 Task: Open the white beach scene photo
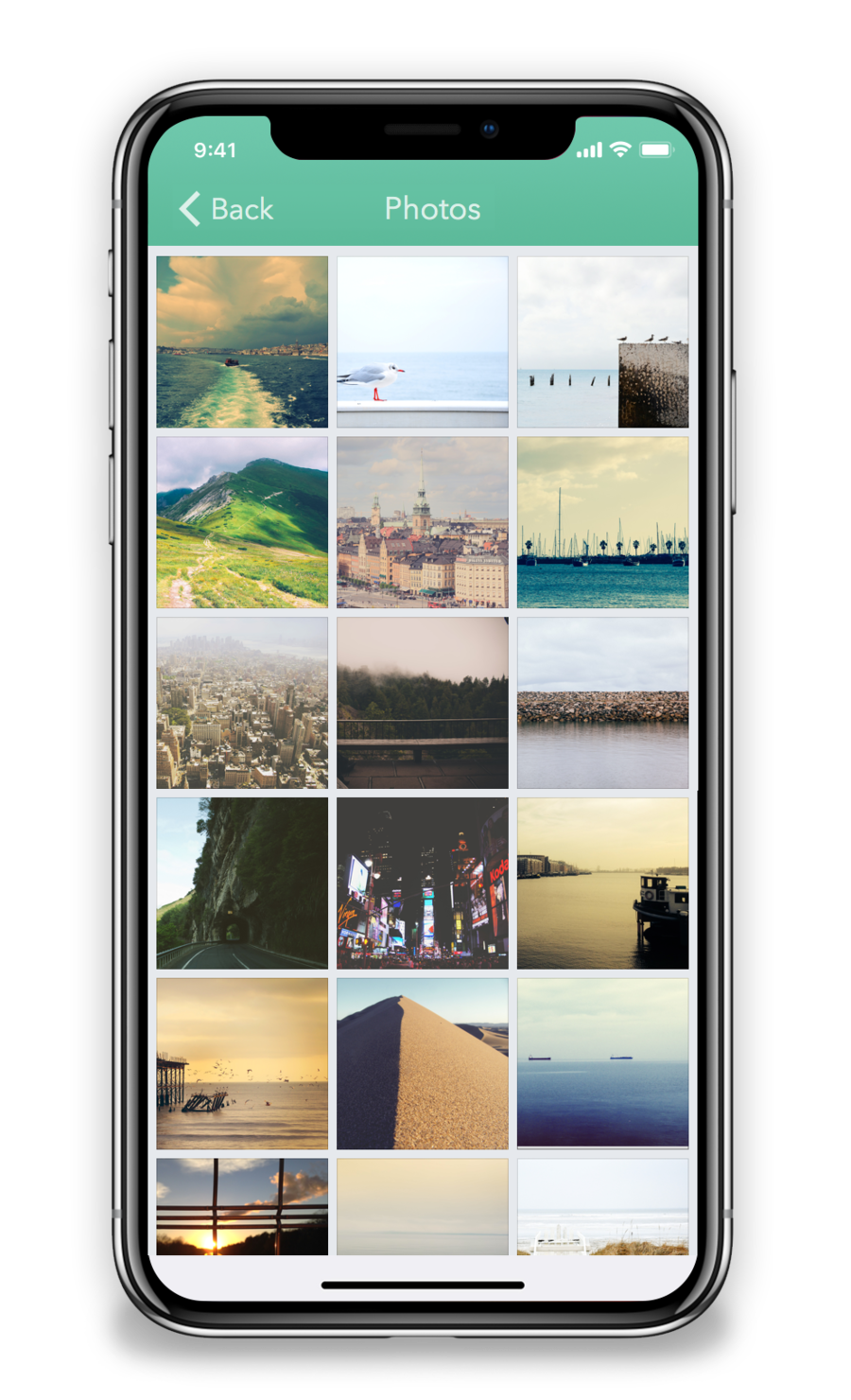(x=602, y=1207)
